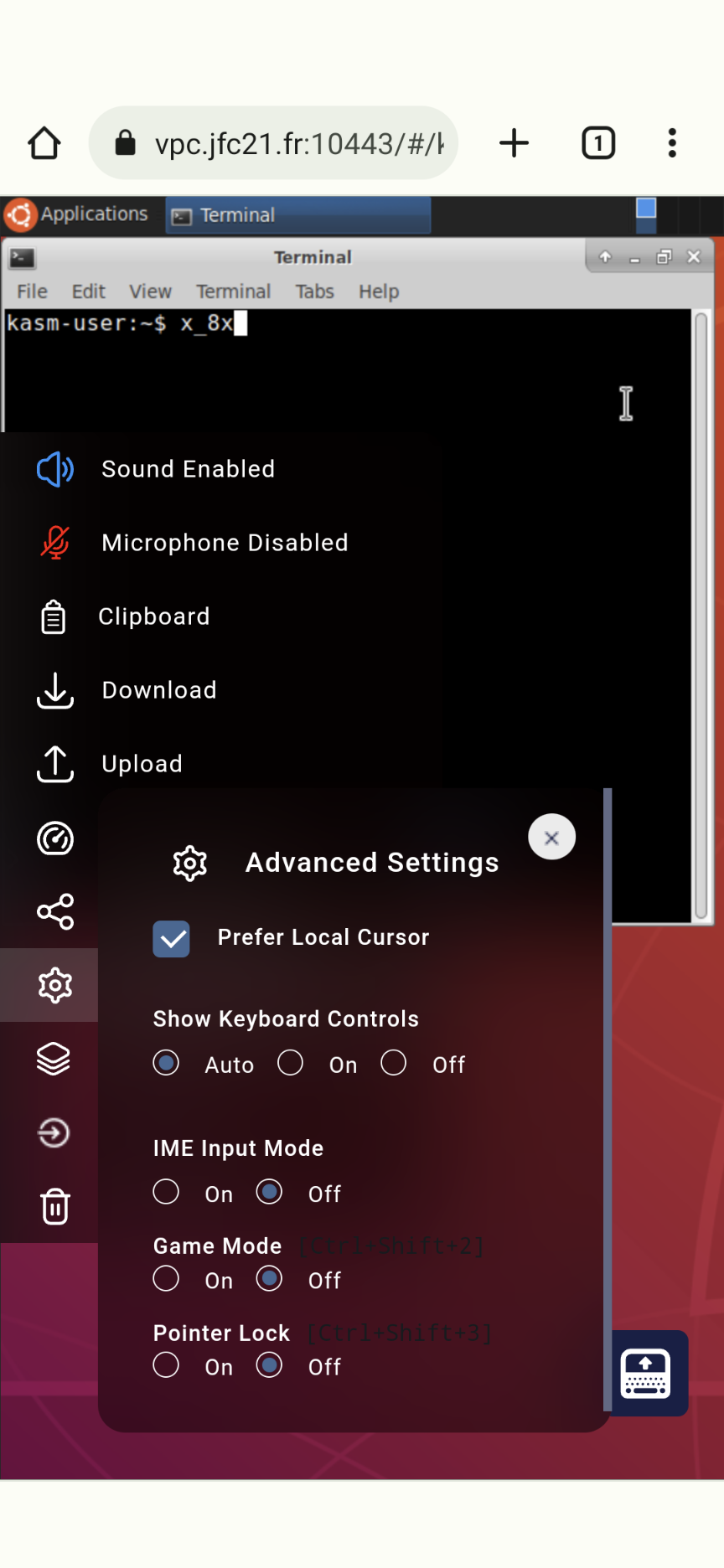Enable Game Mode
Screen dimensions: 724x1568
click(166, 1278)
